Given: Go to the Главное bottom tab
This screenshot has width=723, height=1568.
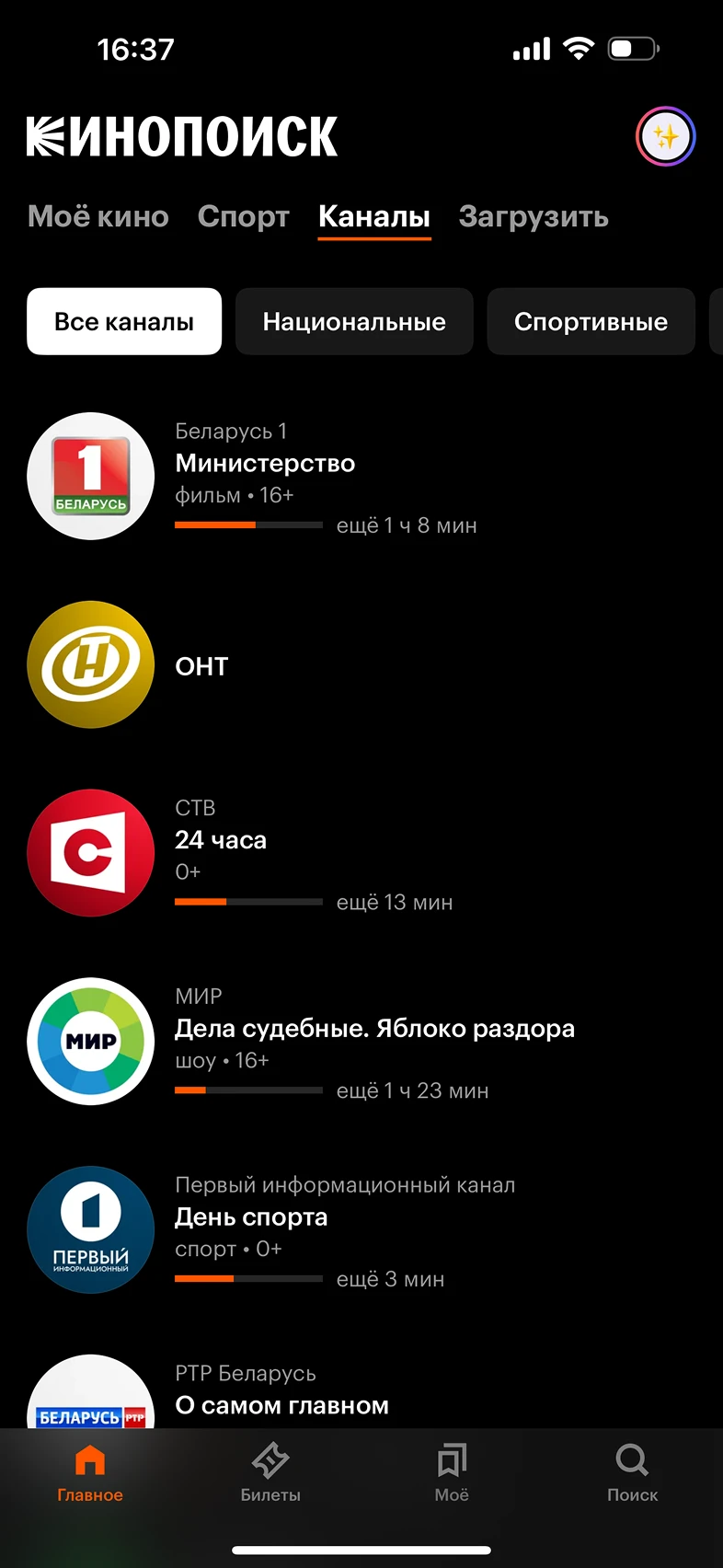Looking at the screenshot, I should [x=90, y=1473].
